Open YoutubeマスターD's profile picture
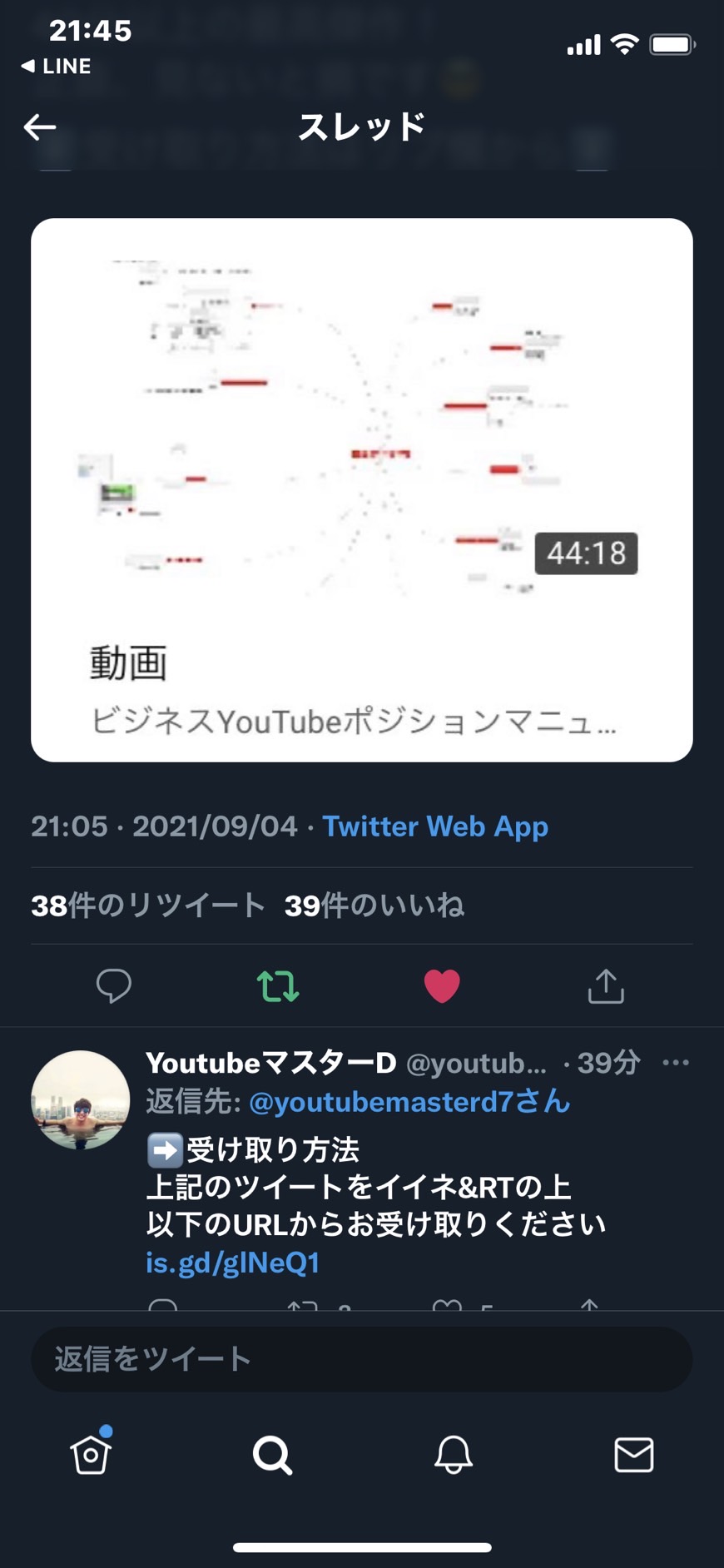Screen dimensions: 724x1568 pos(80,1099)
